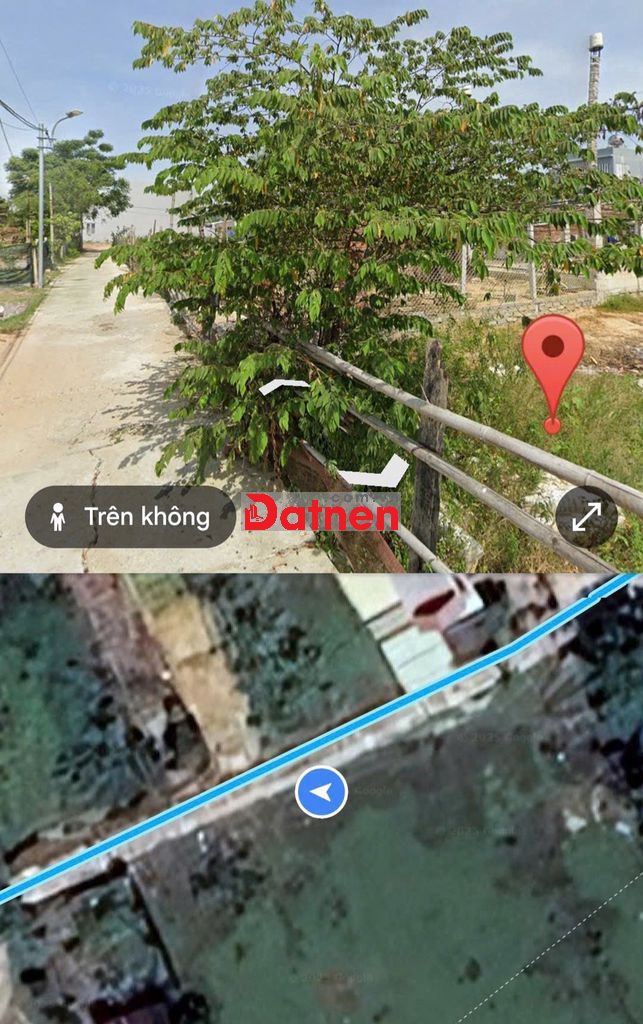Tap the 'Trên không' aerial view button
643x1024 pixels.
click(x=130, y=517)
